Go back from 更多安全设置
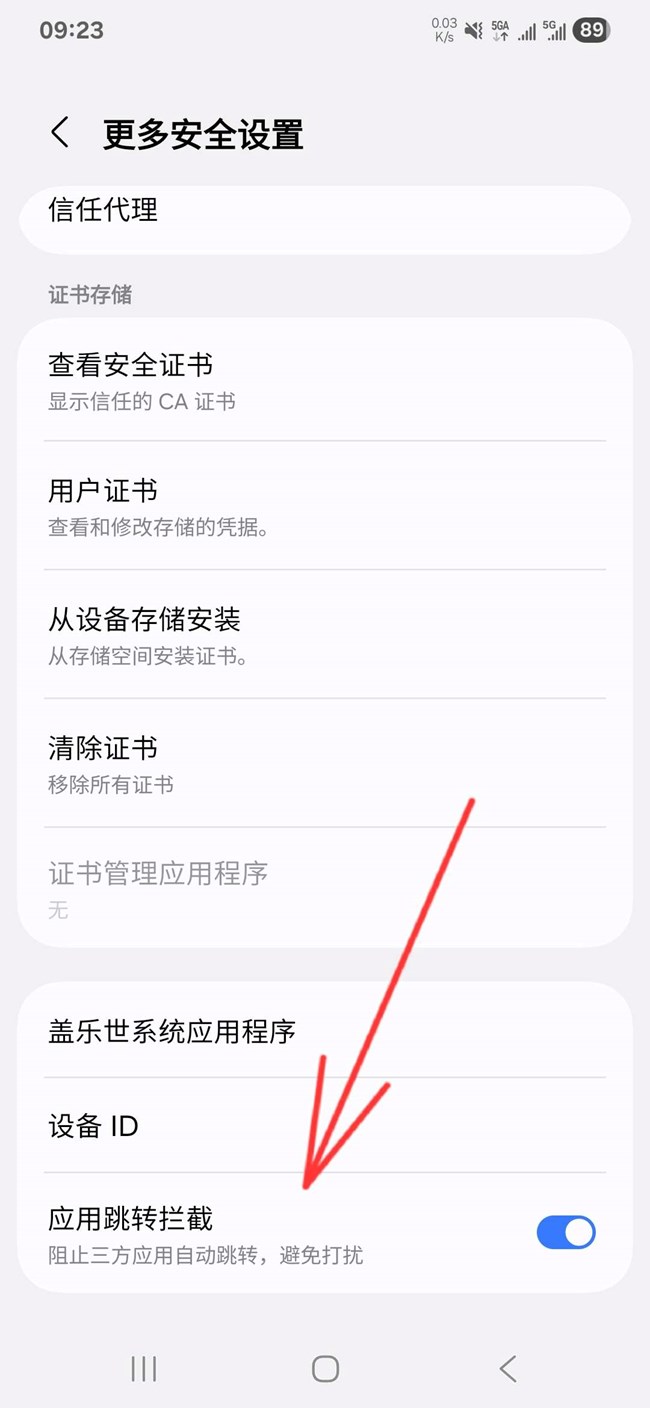Screen dimensions: 650x1408 tap(60, 133)
